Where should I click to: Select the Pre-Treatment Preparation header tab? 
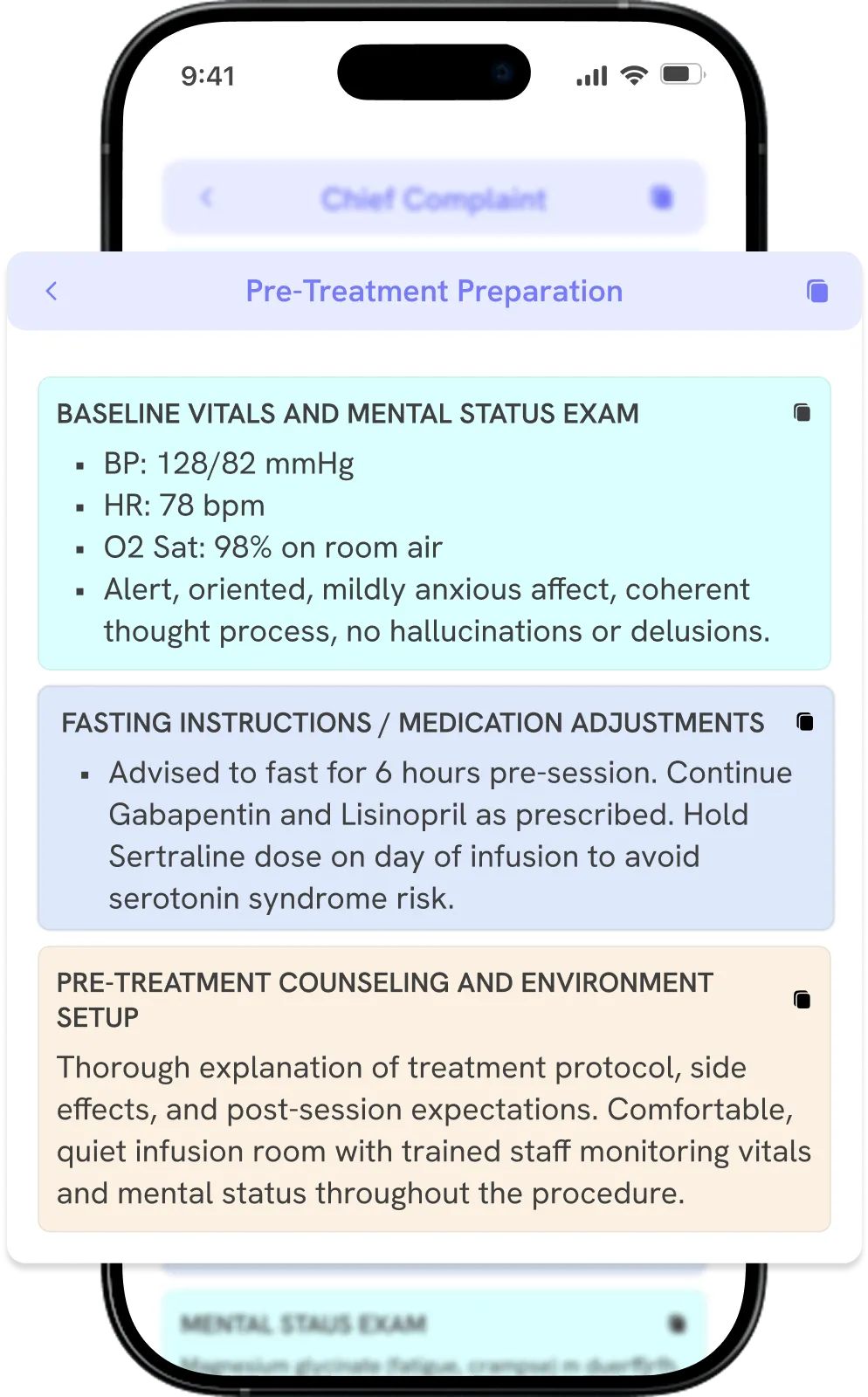(433, 291)
